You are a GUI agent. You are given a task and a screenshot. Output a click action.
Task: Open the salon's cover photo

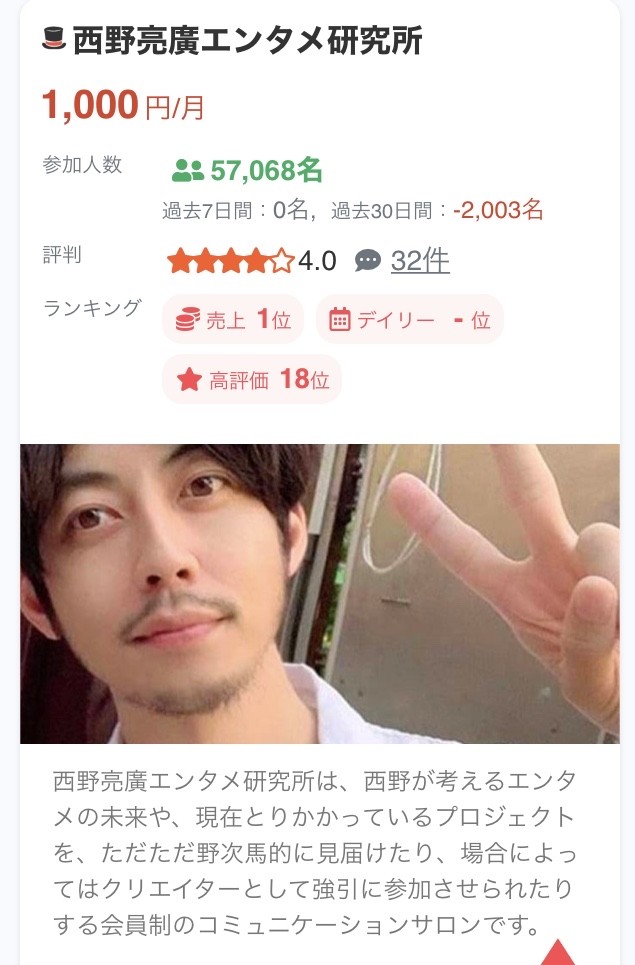coord(319,593)
